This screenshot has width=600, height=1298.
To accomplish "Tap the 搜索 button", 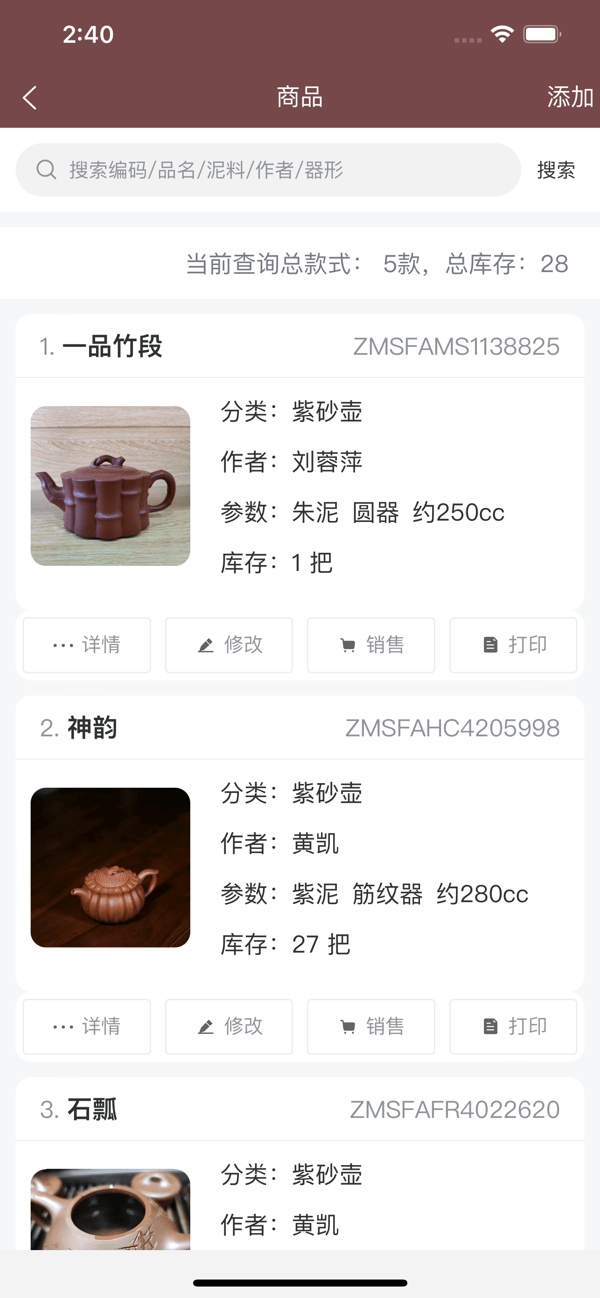I will click(556, 170).
